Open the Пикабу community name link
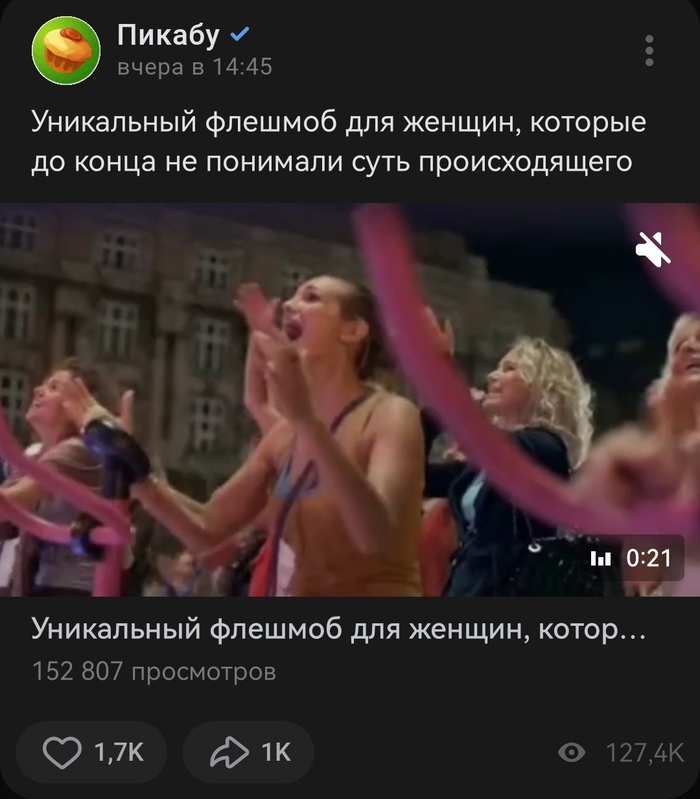Viewport: 700px width, 799px height. point(168,36)
